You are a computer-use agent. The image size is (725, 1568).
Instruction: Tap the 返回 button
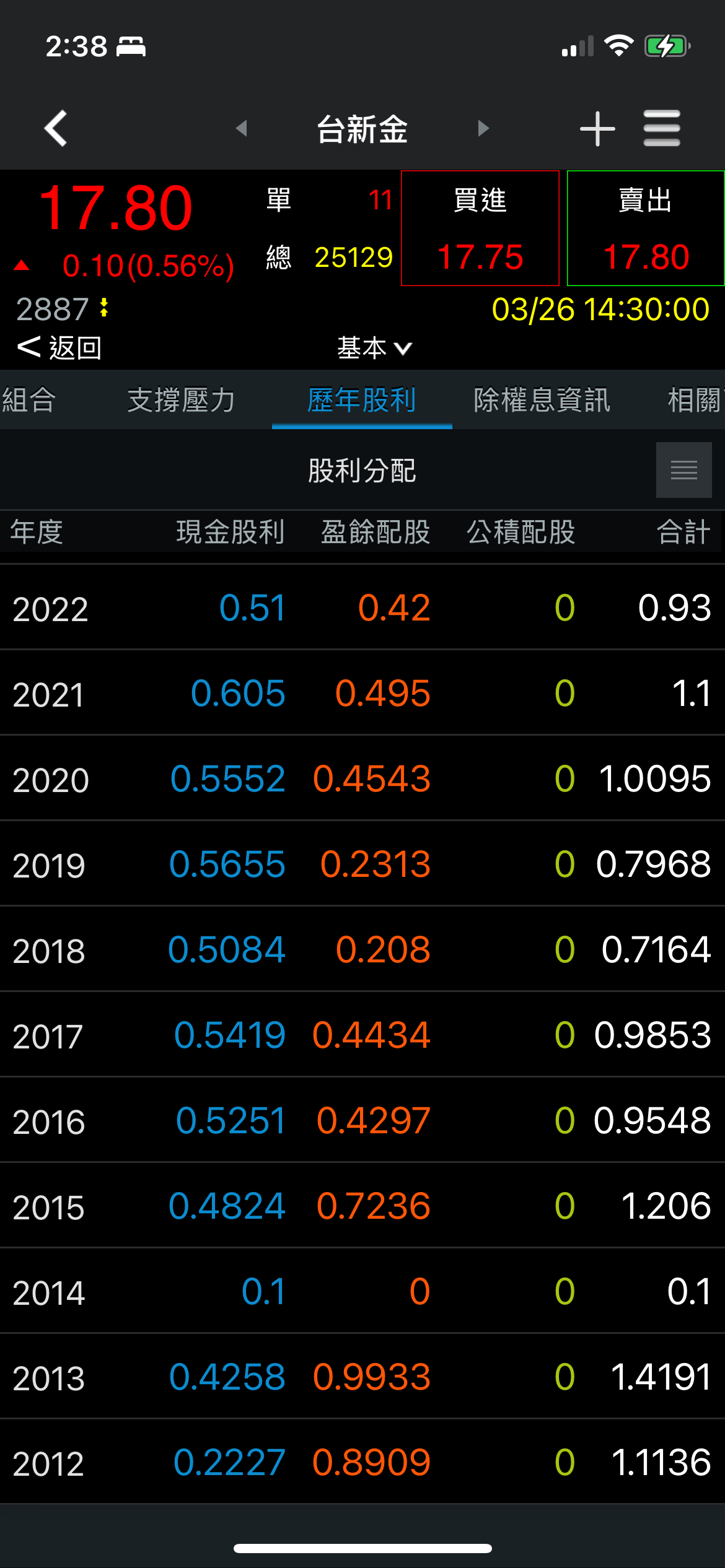(x=59, y=347)
